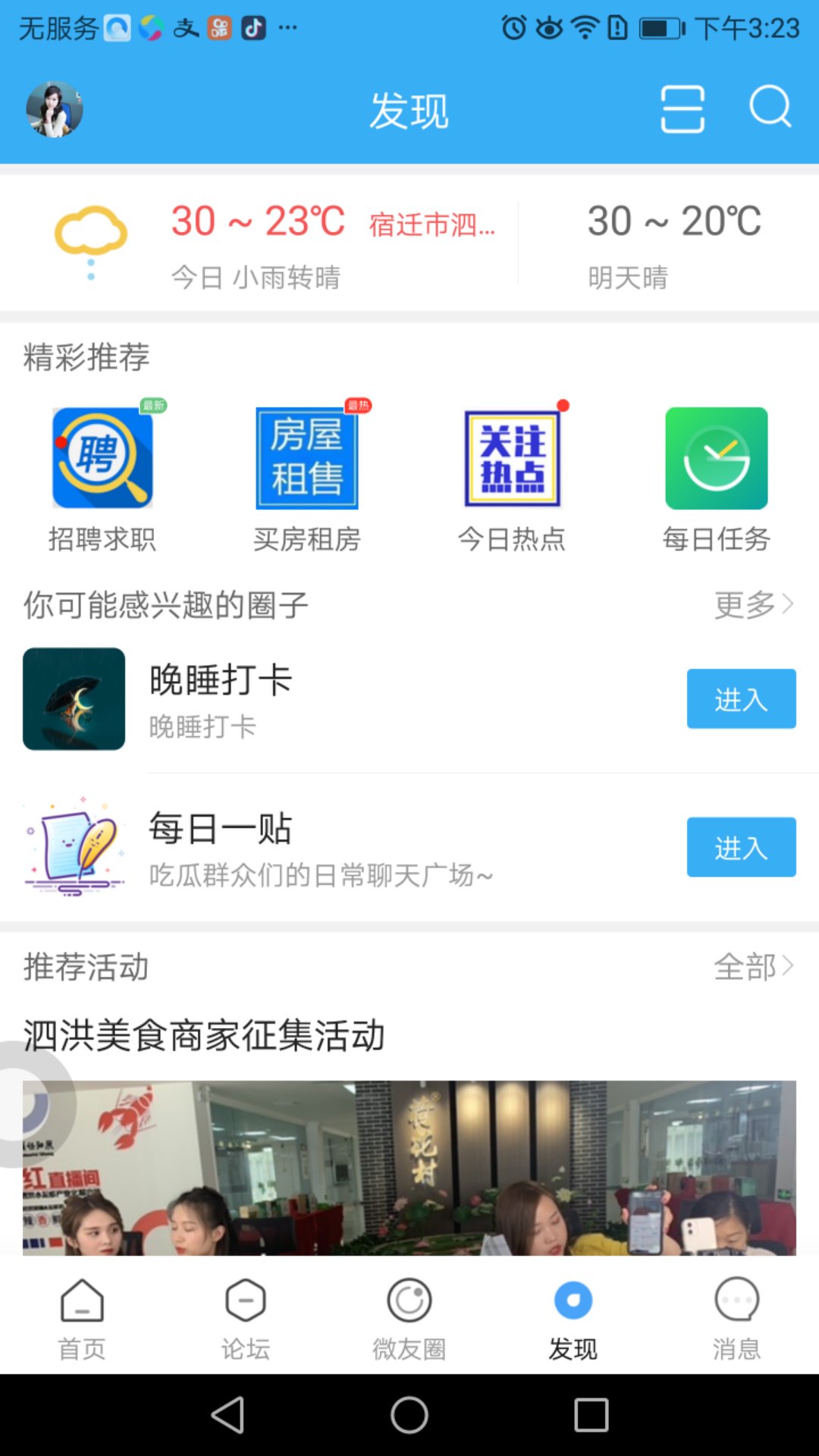This screenshot has height=1456, width=819.
Task: View 全部 recommended activities
Action: click(x=753, y=967)
